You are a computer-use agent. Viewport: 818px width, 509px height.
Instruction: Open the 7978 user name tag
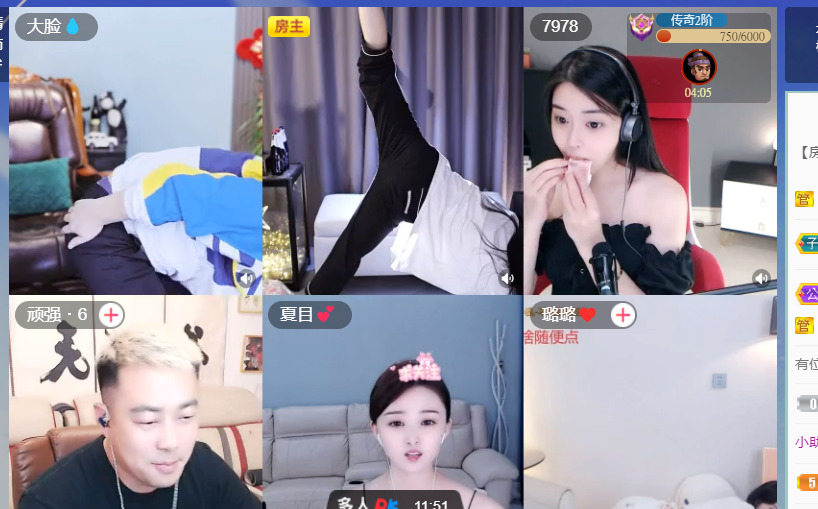[x=561, y=26]
